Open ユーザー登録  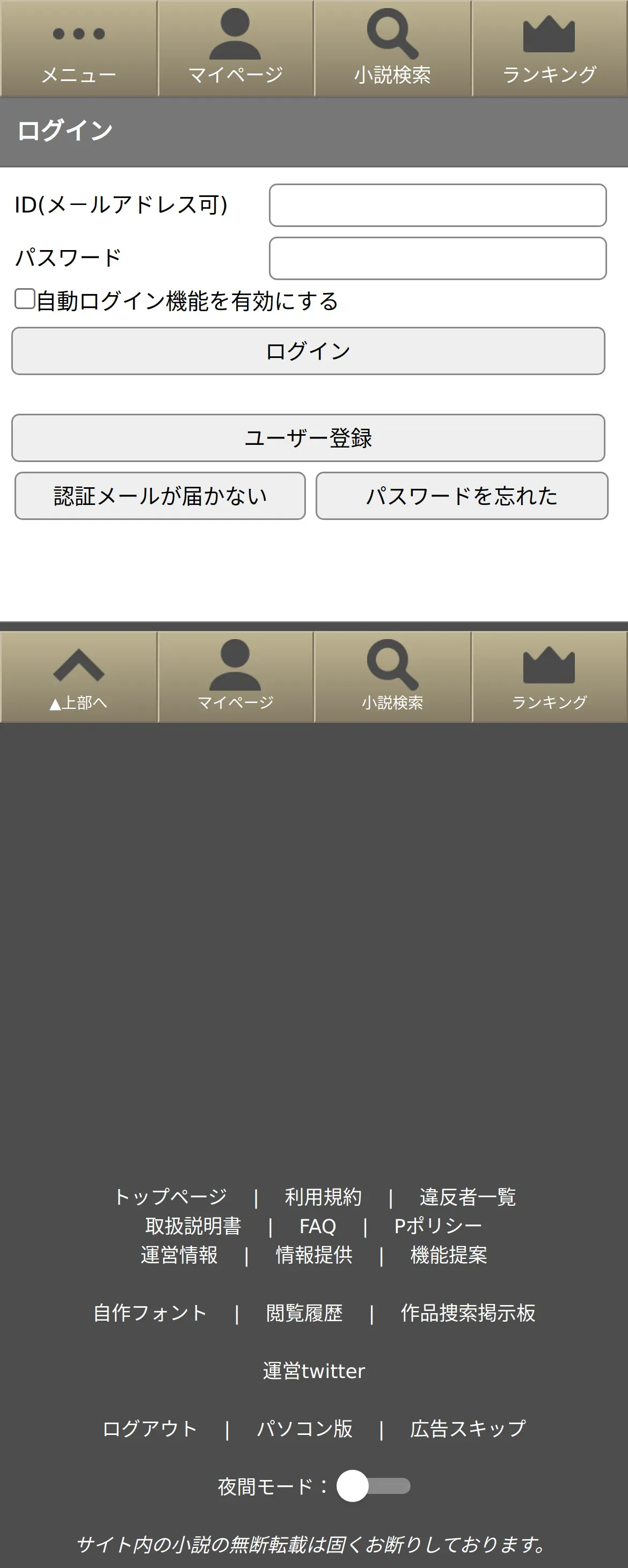point(308,438)
